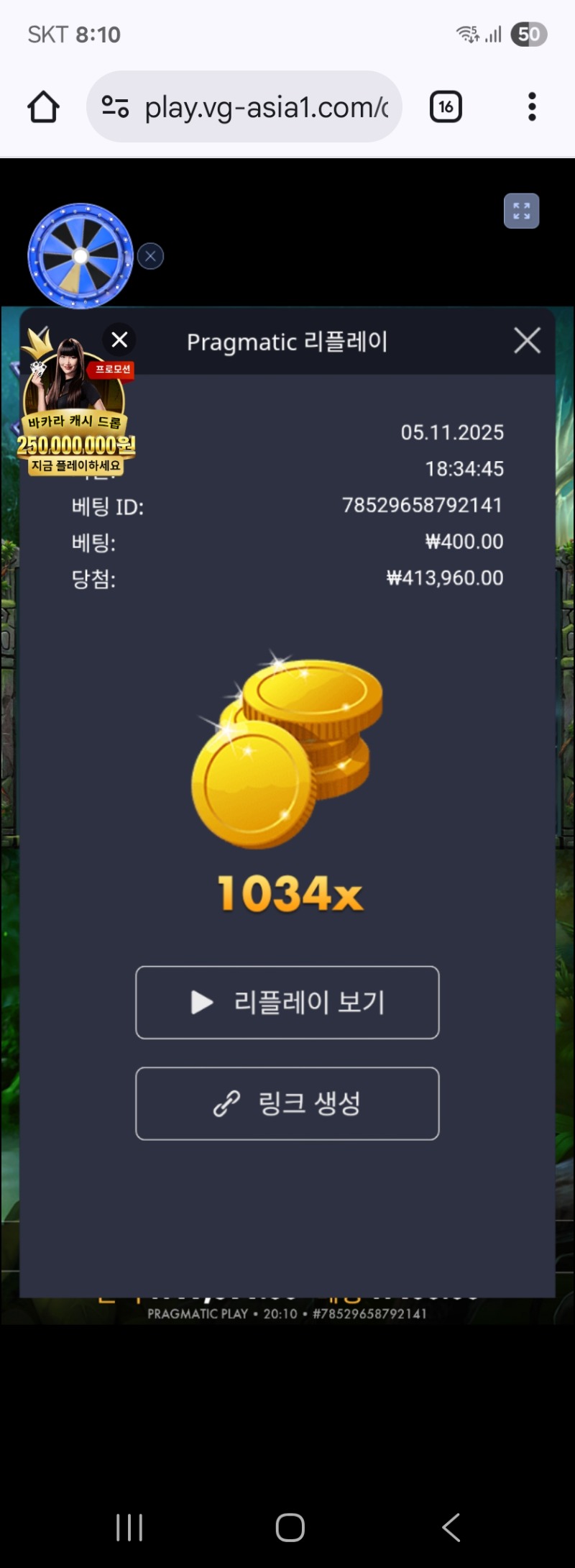The height and width of the screenshot is (1568, 575).
Task: Open the home icon beside the address bar
Action: [x=43, y=106]
